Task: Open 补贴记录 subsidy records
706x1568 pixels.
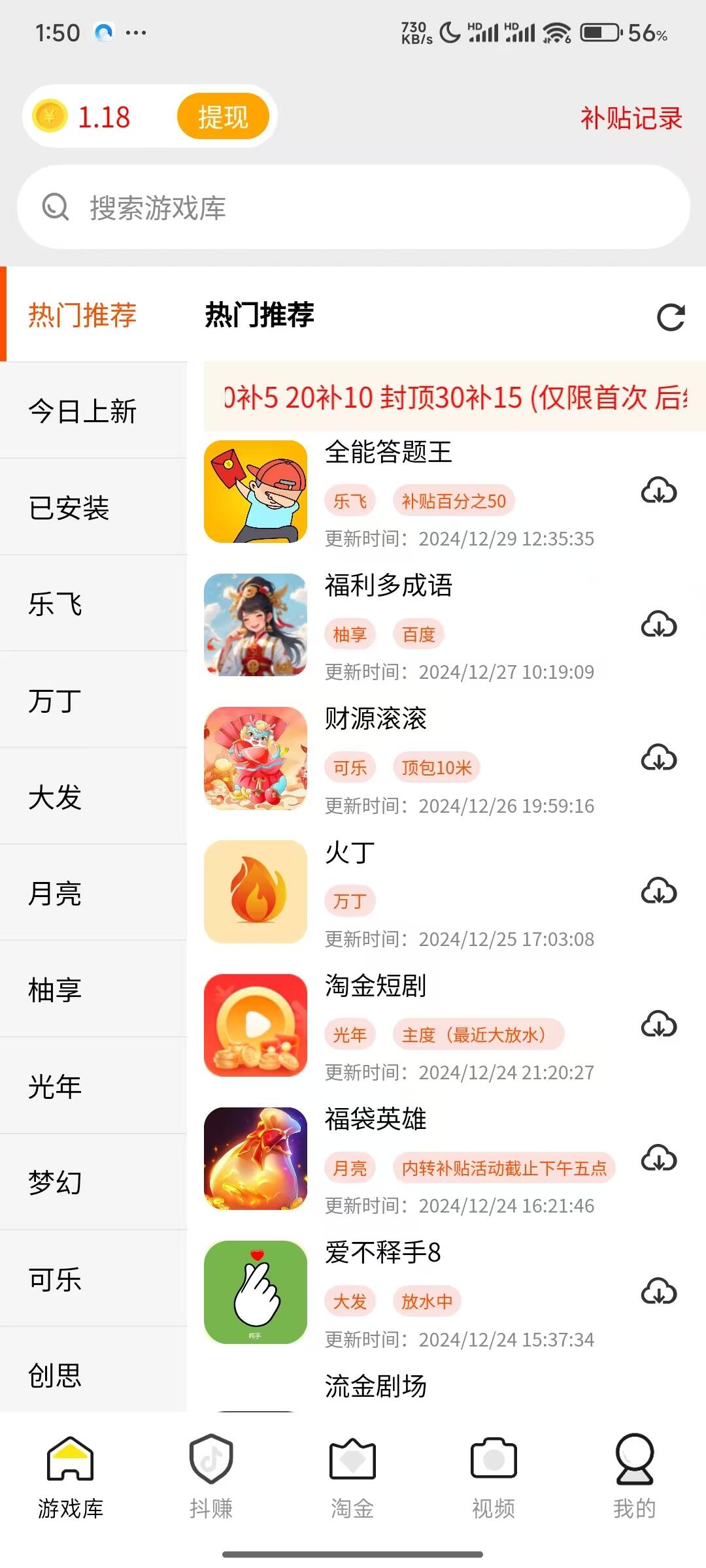Action: pos(631,118)
